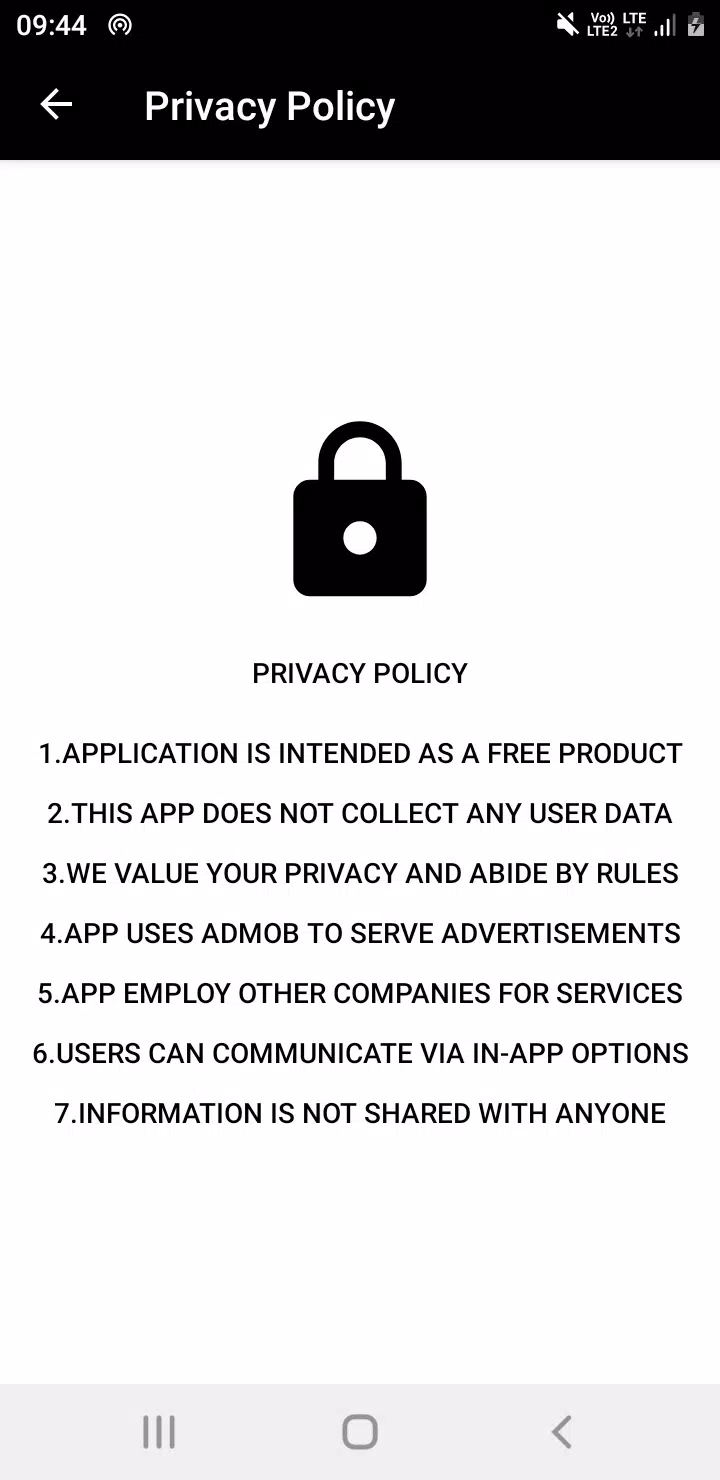Tap the system back button
Image resolution: width=720 pixels, height=1480 pixels.
coord(562,1432)
